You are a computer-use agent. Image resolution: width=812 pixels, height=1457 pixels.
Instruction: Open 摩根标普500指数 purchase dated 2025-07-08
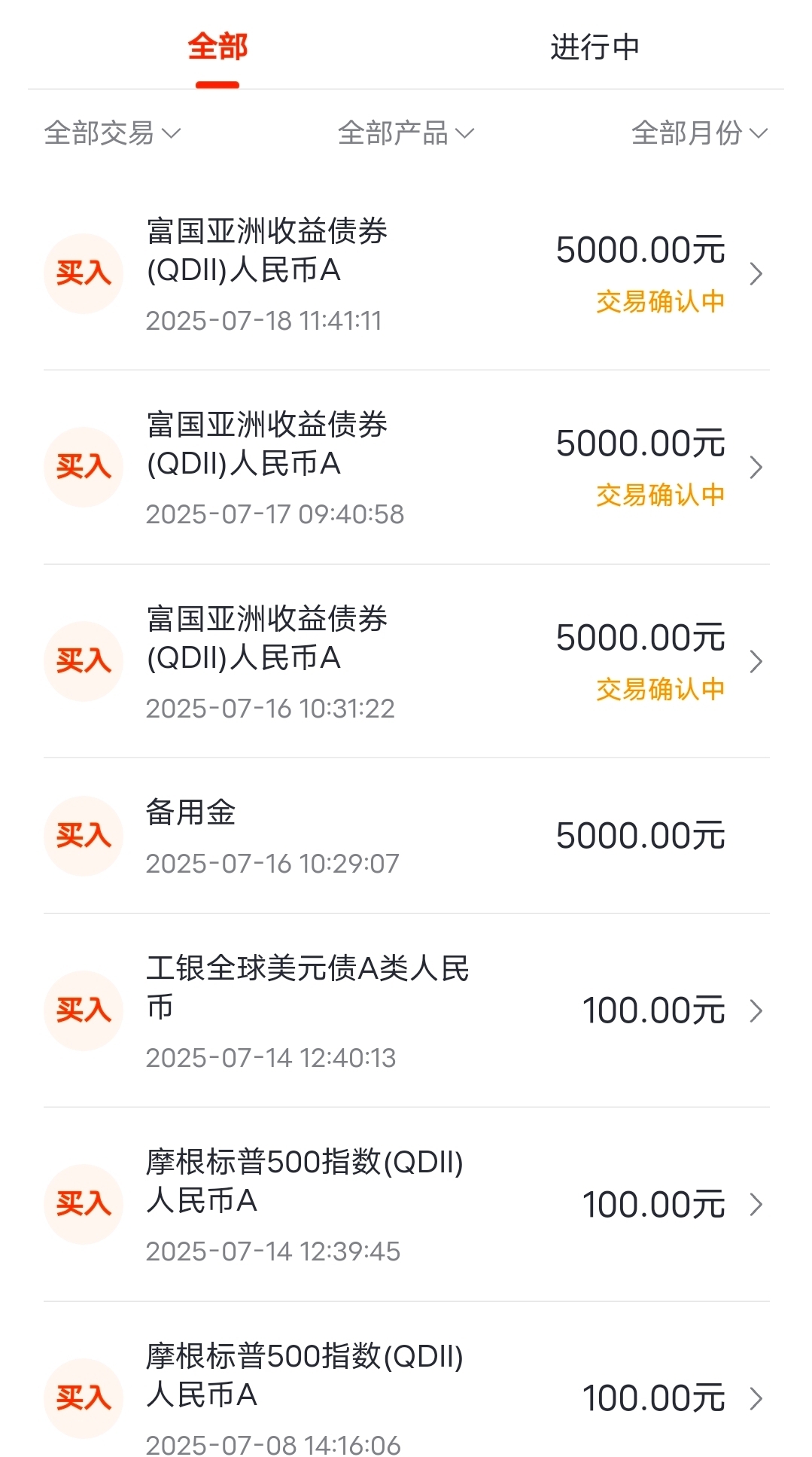tap(406, 1380)
